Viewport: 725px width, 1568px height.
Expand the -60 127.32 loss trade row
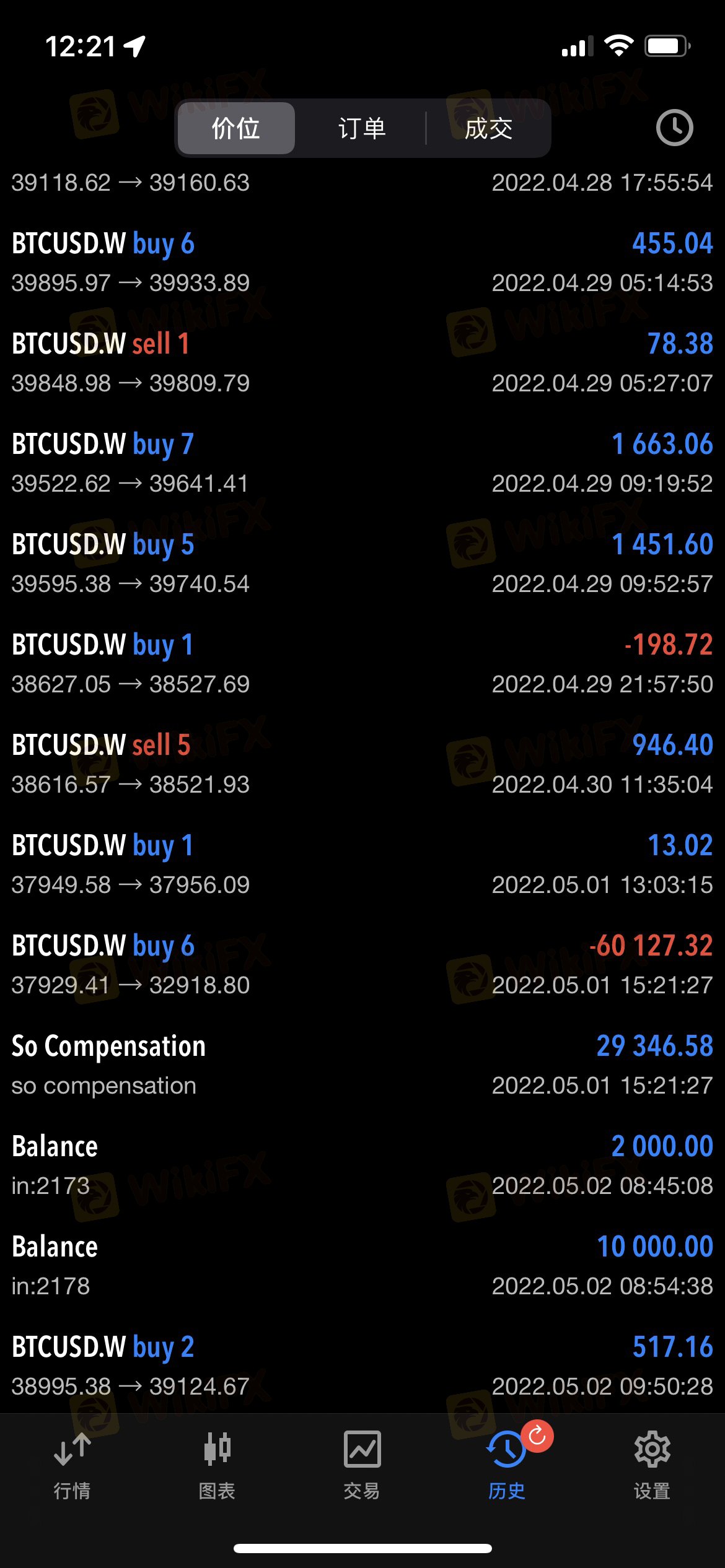click(x=362, y=965)
